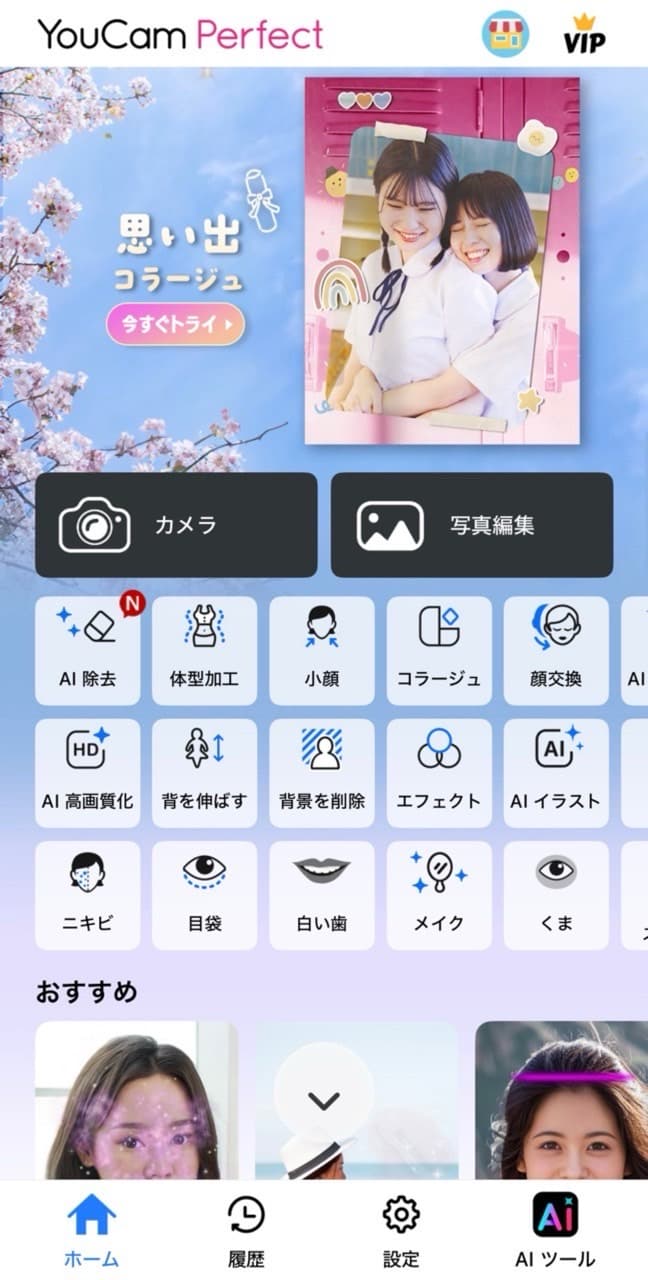Open AI 高画質化 enhancer
The width and height of the screenshot is (648, 1280).
pyautogui.click(x=88, y=772)
